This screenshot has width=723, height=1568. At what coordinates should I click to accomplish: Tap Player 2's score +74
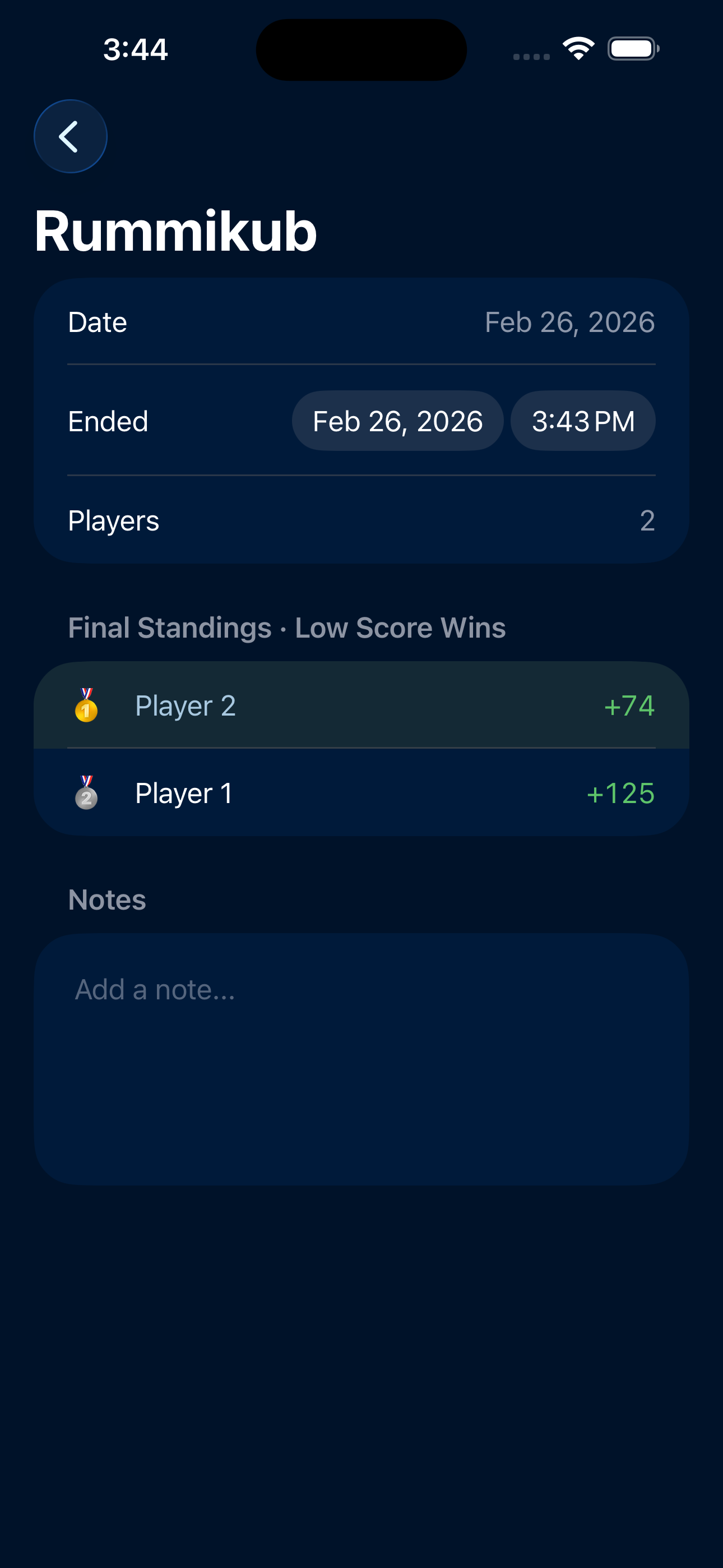click(x=629, y=705)
